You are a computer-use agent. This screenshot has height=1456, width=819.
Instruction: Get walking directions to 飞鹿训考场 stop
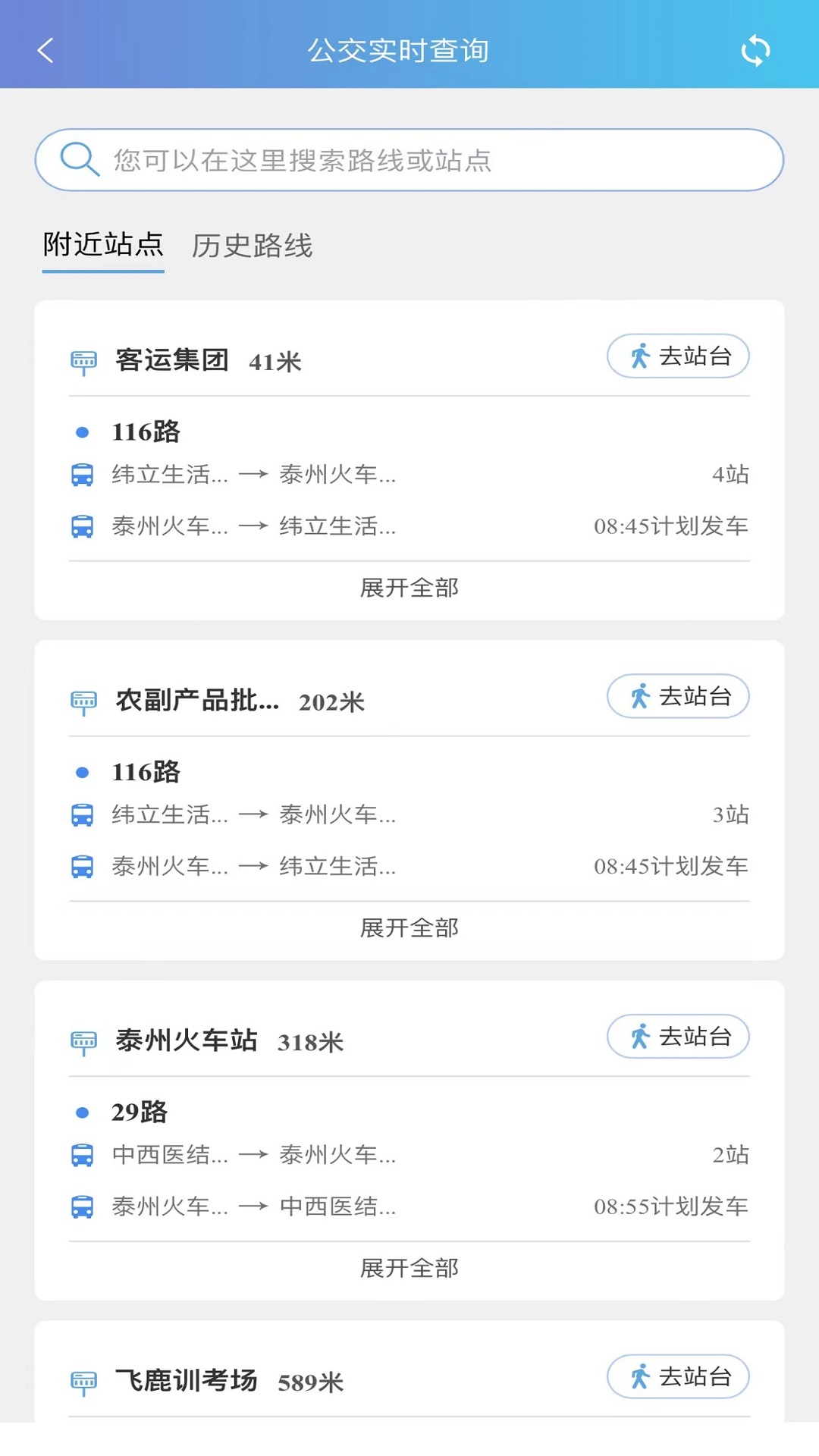[x=678, y=1376]
